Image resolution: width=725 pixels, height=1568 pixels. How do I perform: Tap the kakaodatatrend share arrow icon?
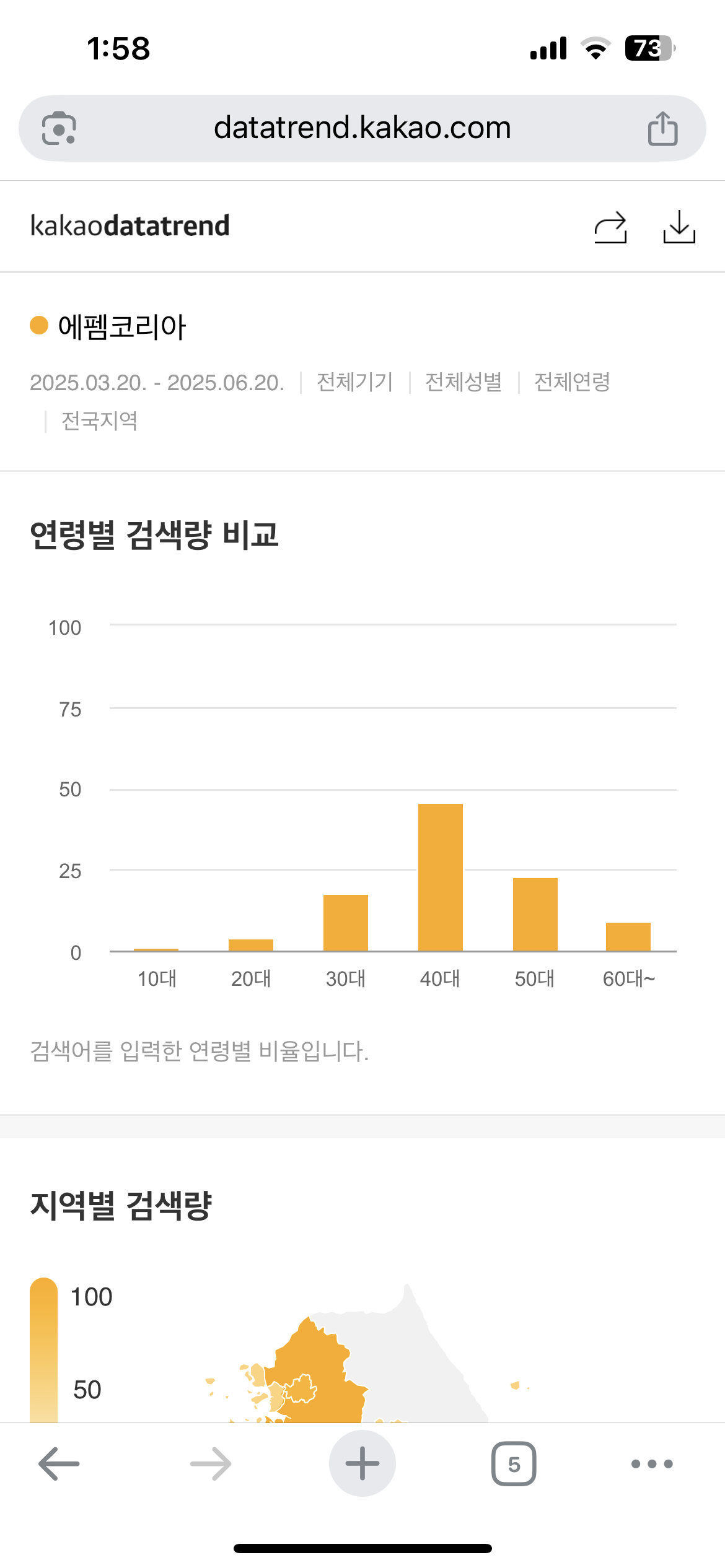(610, 227)
